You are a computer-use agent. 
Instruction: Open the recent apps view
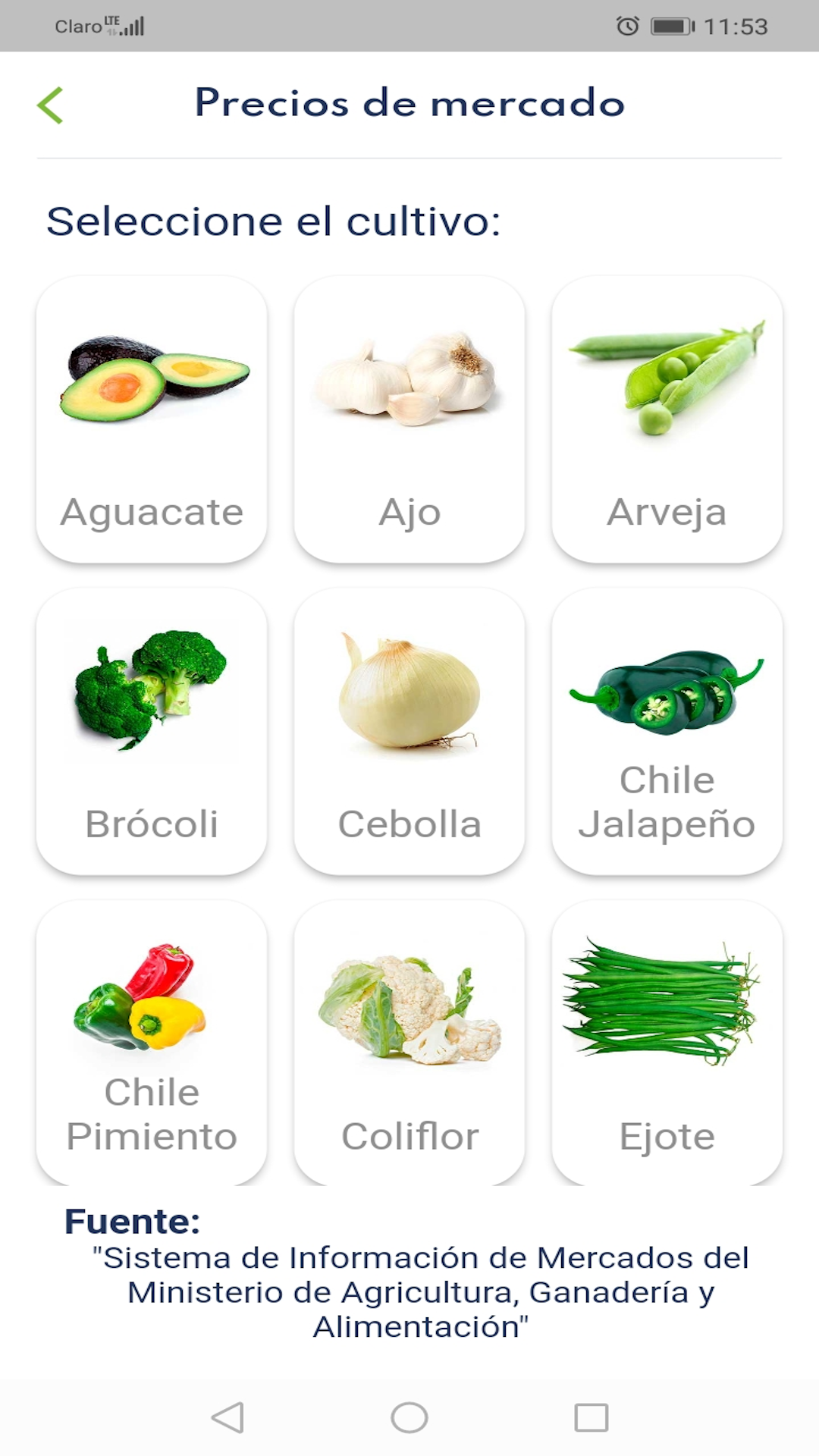(x=591, y=1417)
